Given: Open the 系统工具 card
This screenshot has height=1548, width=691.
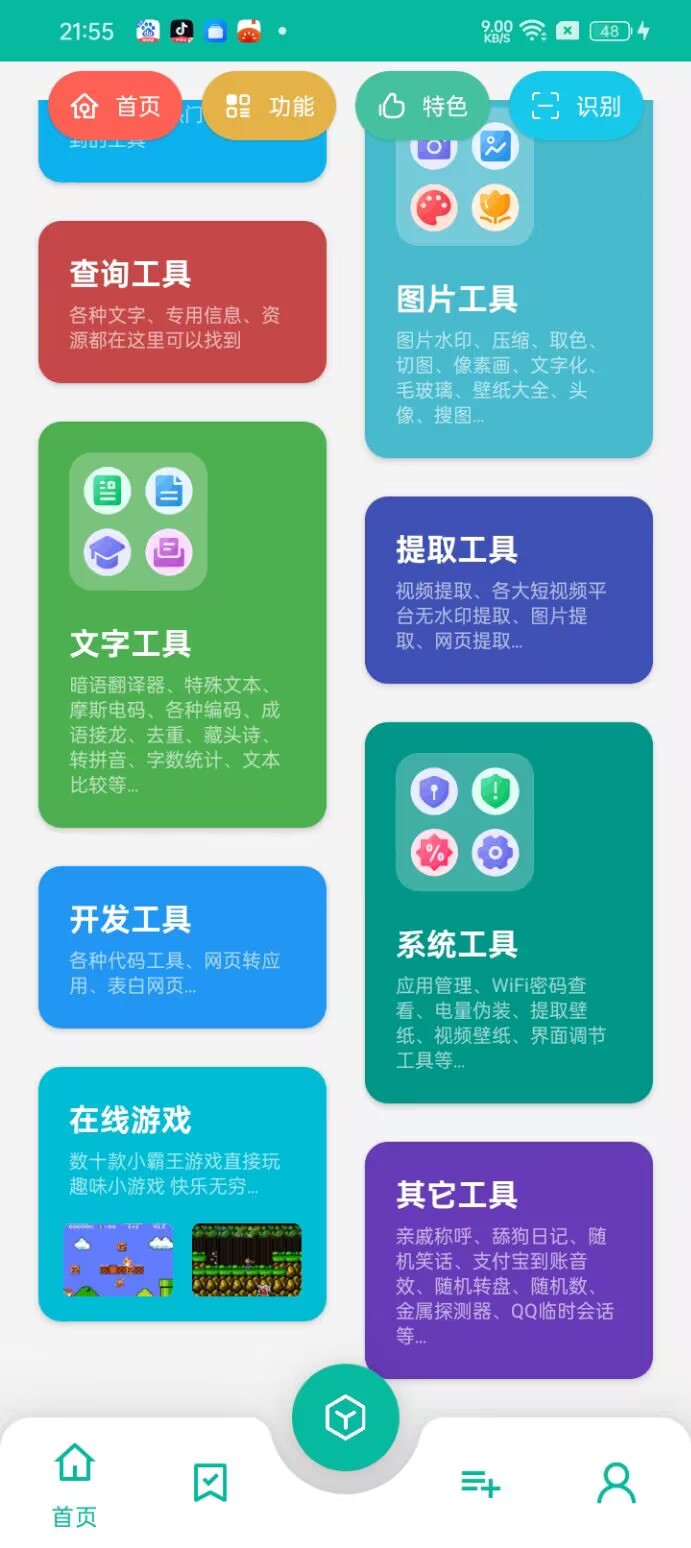Looking at the screenshot, I should (508, 912).
